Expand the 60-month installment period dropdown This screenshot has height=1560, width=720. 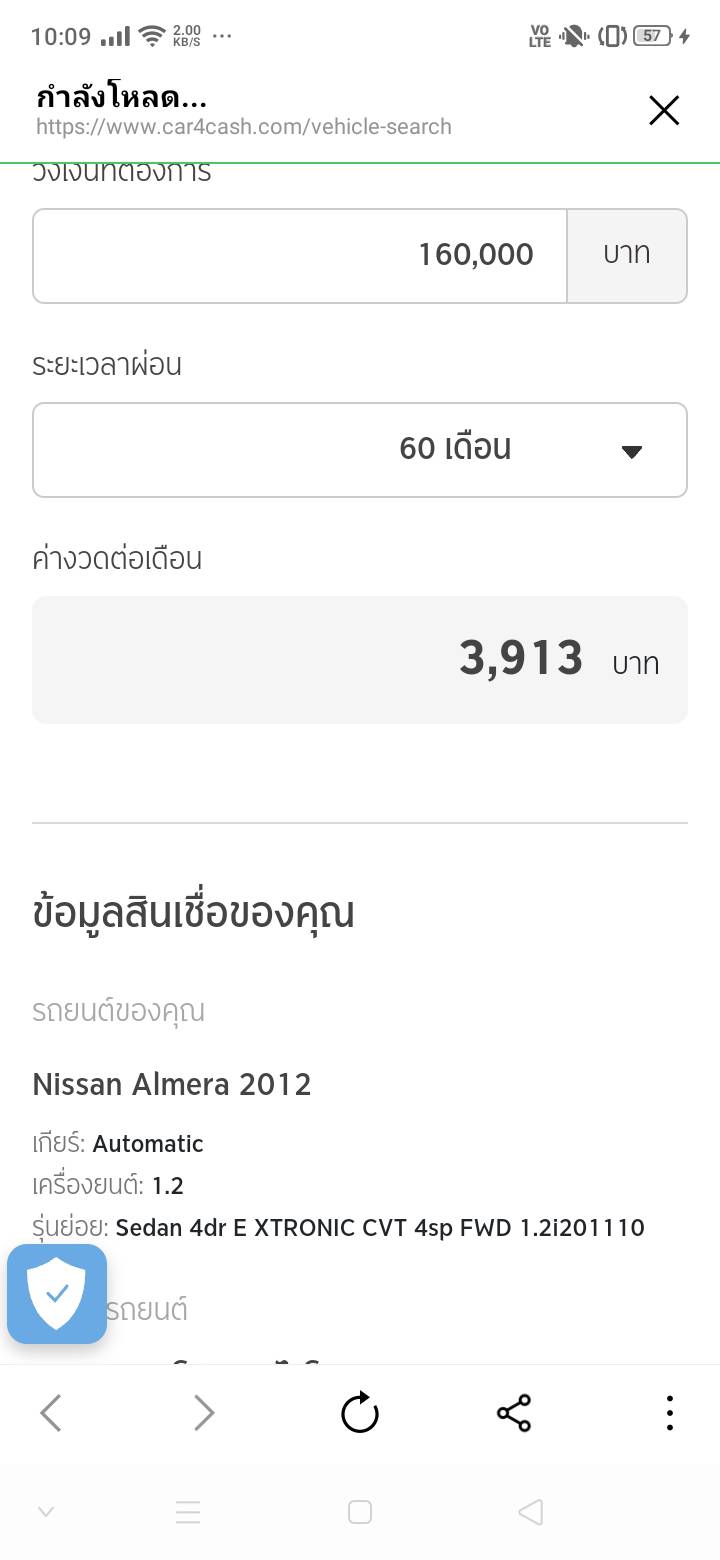tap(360, 450)
